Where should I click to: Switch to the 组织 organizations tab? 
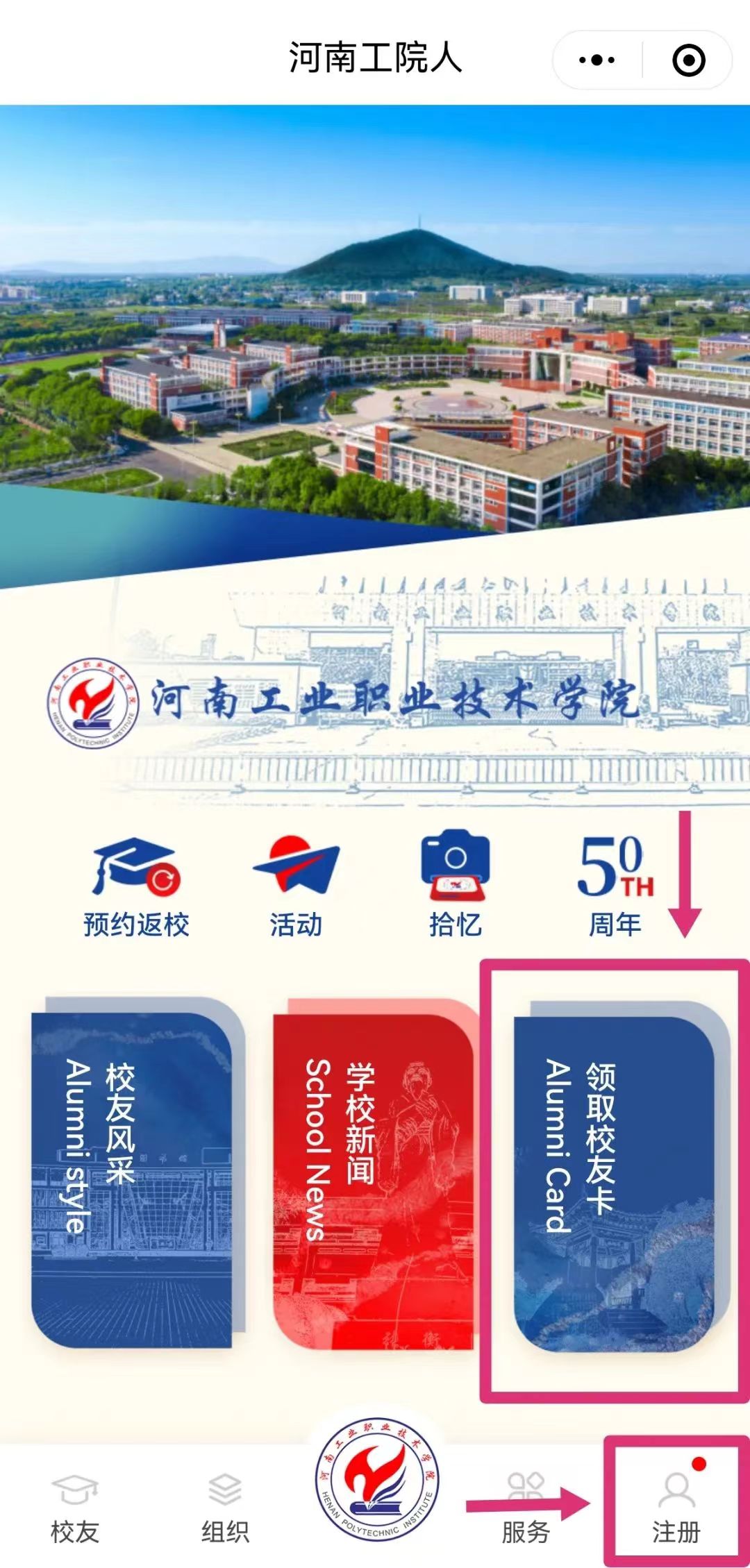tap(225, 1508)
